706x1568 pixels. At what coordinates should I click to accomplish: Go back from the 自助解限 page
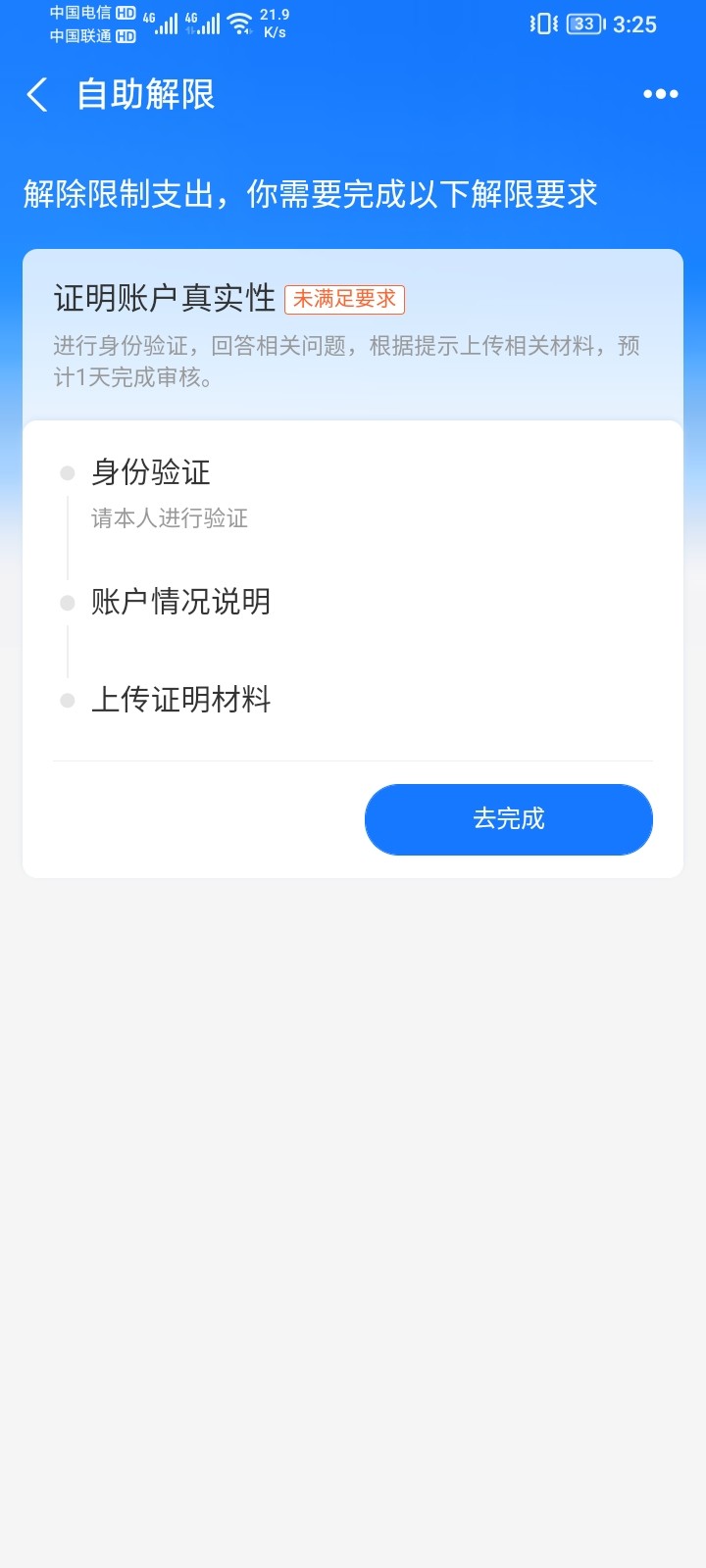tap(37, 95)
